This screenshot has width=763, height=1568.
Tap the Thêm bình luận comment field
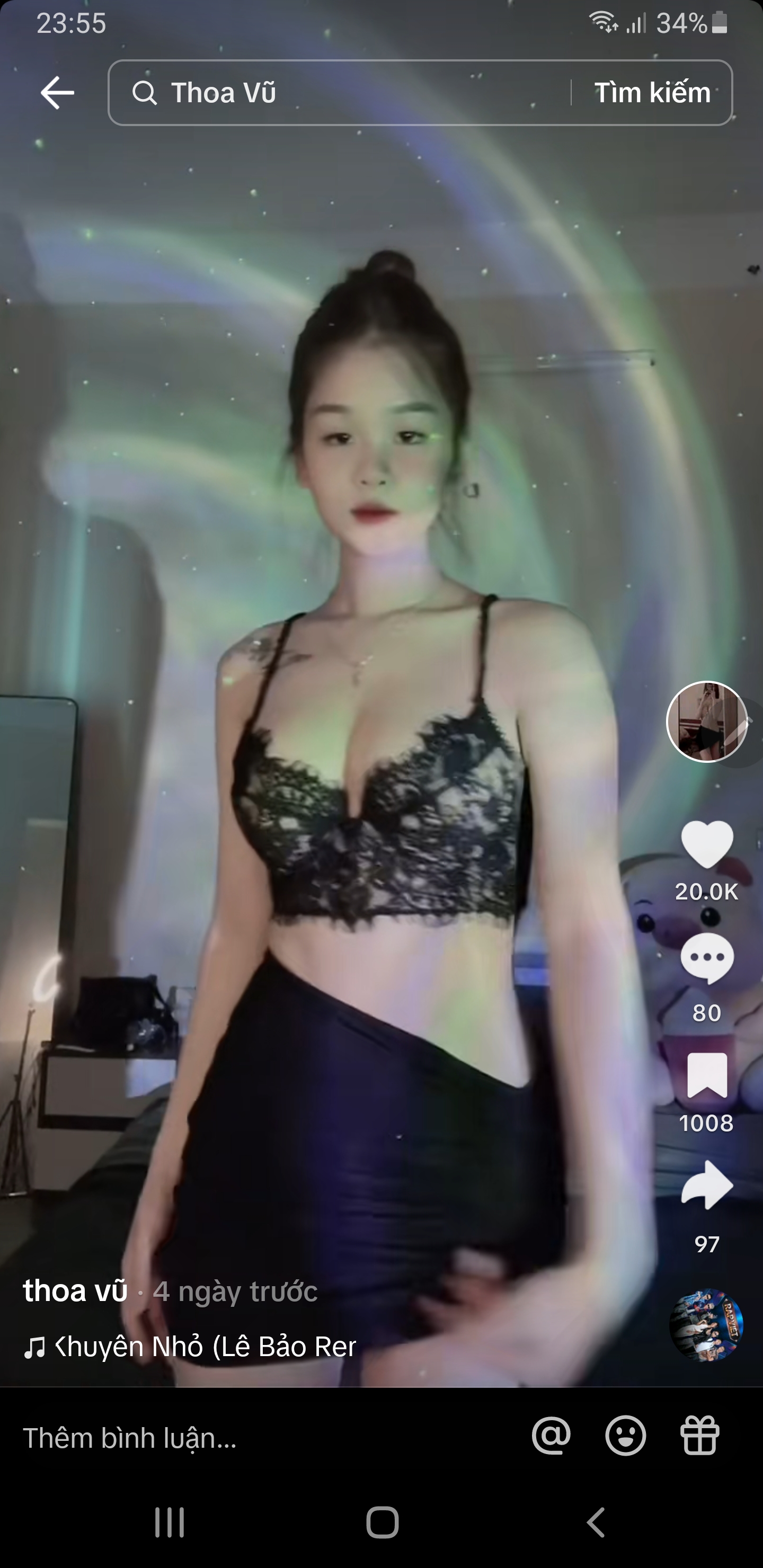(x=244, y=1438)
